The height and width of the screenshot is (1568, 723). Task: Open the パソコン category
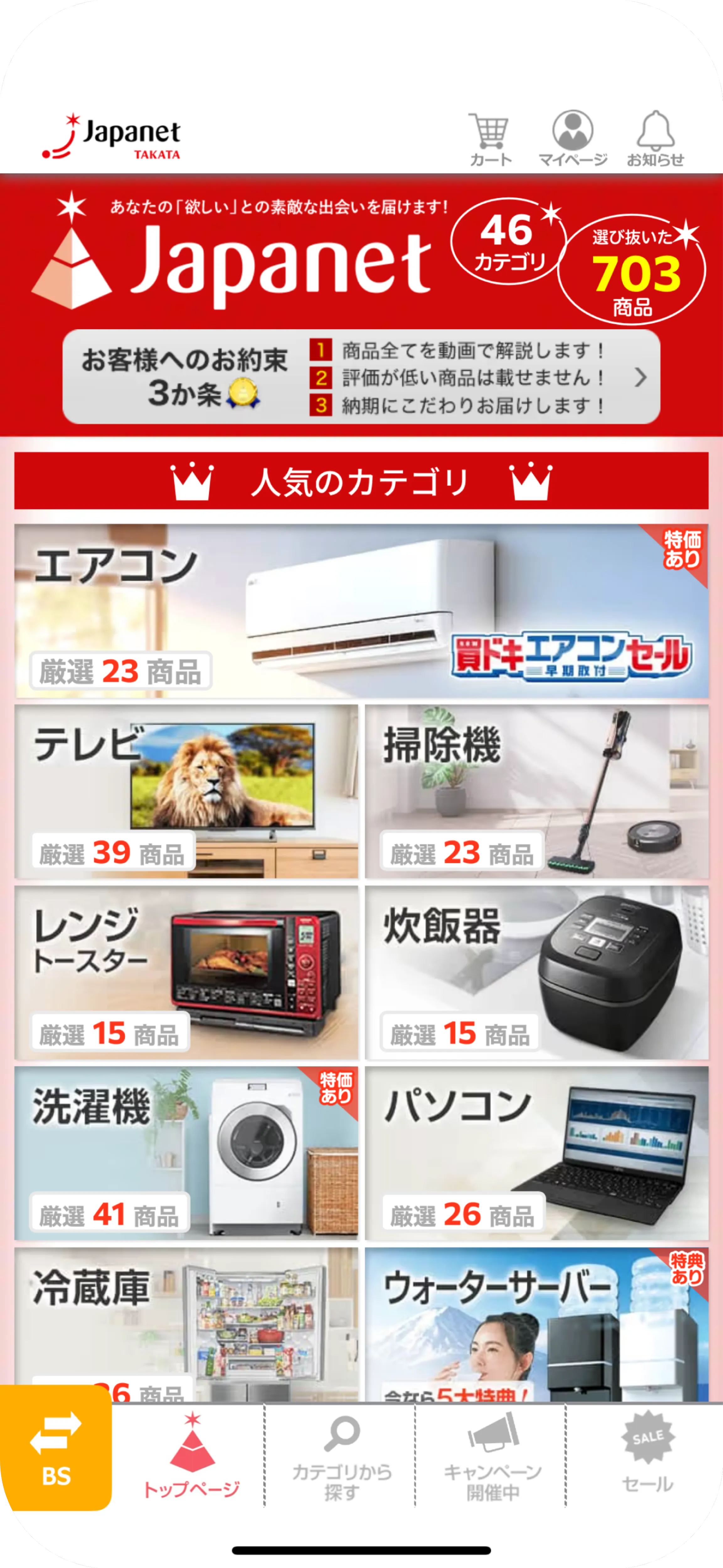point(537,1153)
